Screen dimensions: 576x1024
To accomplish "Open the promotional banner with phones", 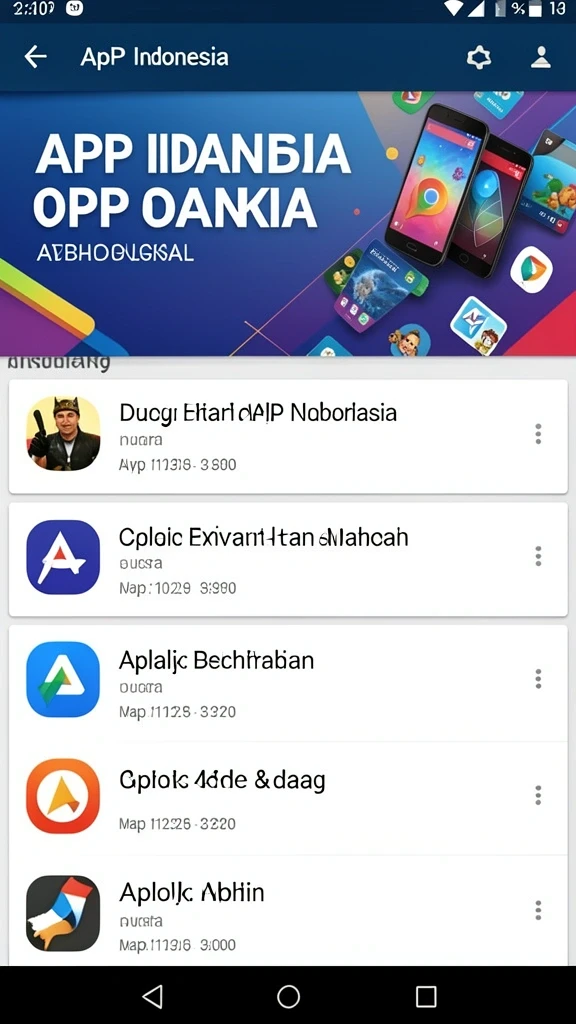I will coord(288,223).
